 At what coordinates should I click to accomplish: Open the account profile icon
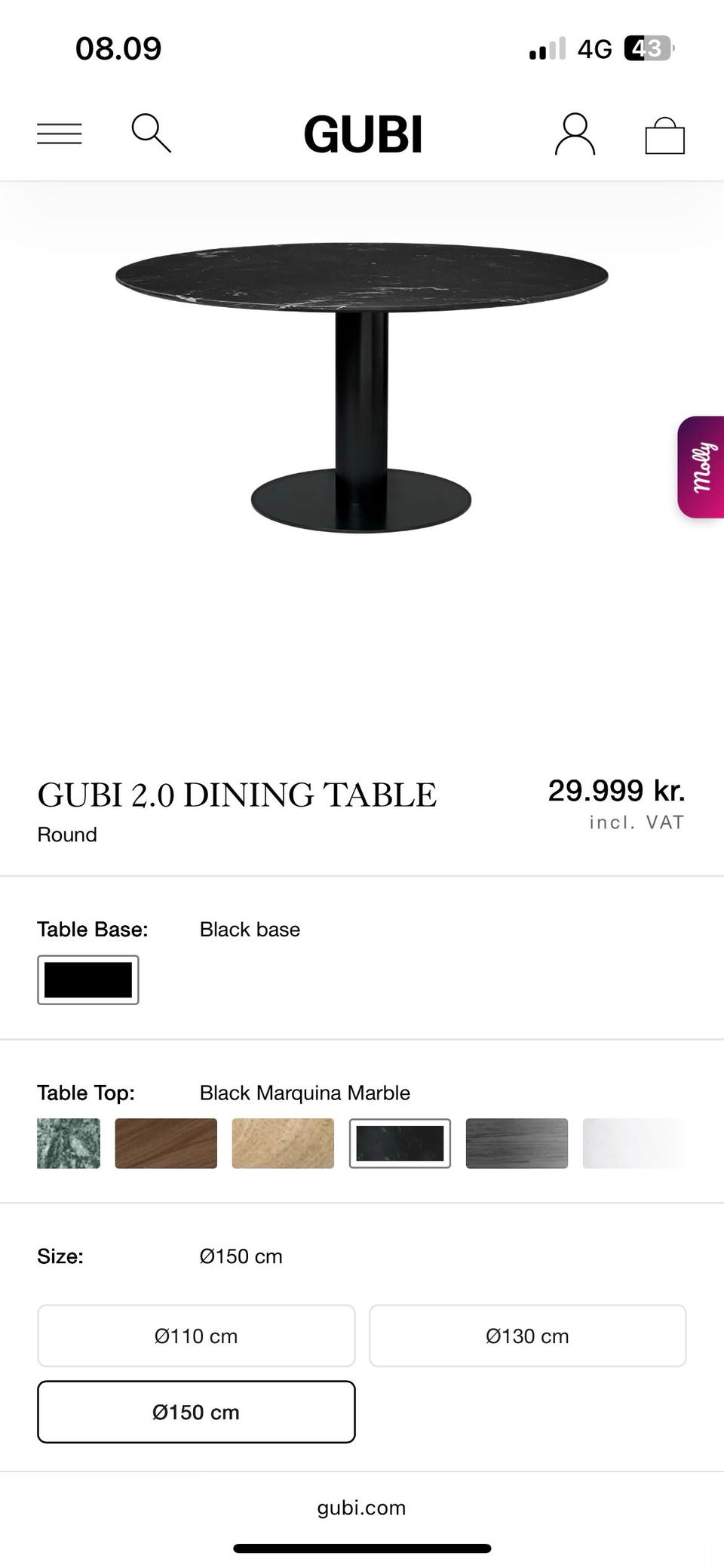point(575,134)
